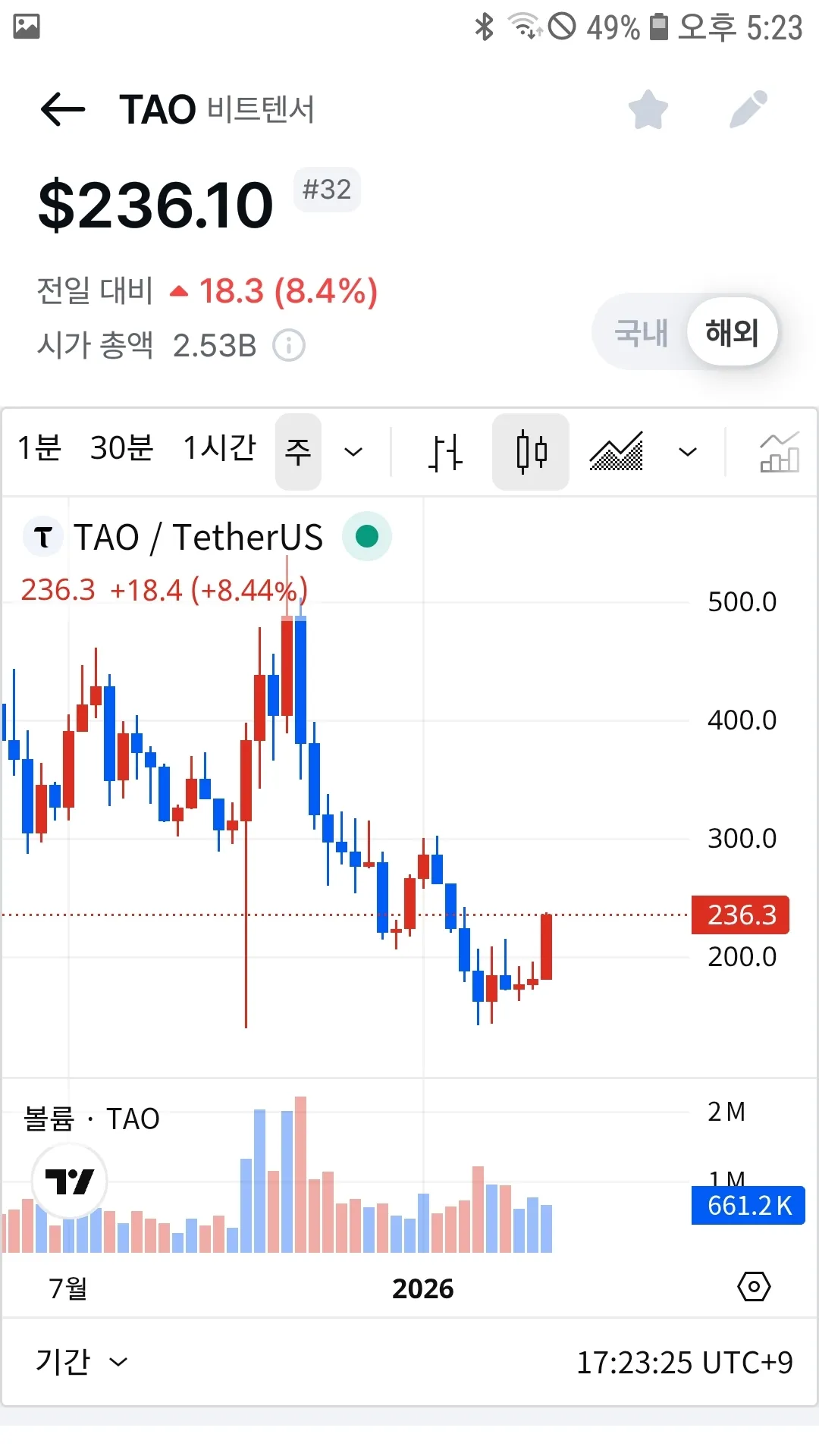
Task: Select the 해외 market option
Action: coord(732,332)
